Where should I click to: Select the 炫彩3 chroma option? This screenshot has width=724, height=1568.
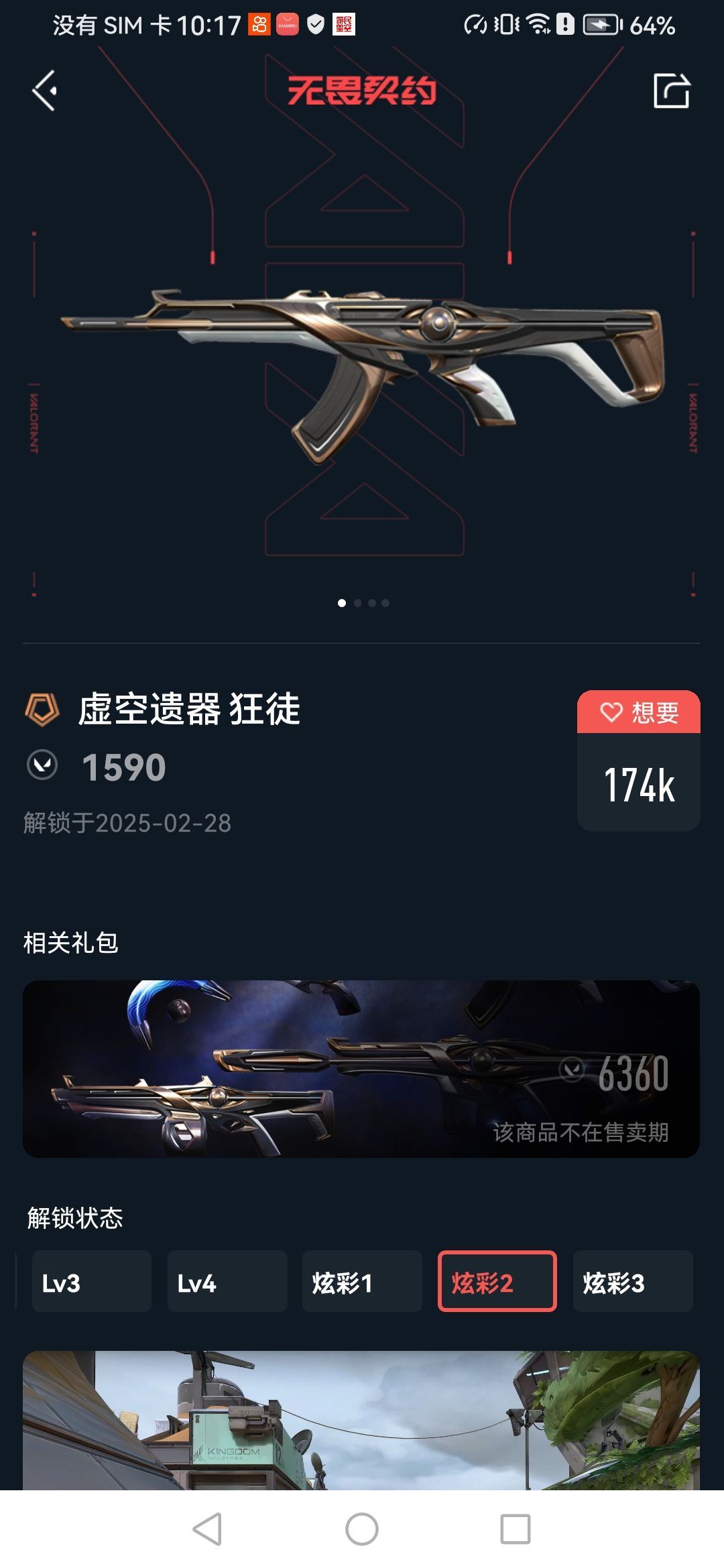633,1283
